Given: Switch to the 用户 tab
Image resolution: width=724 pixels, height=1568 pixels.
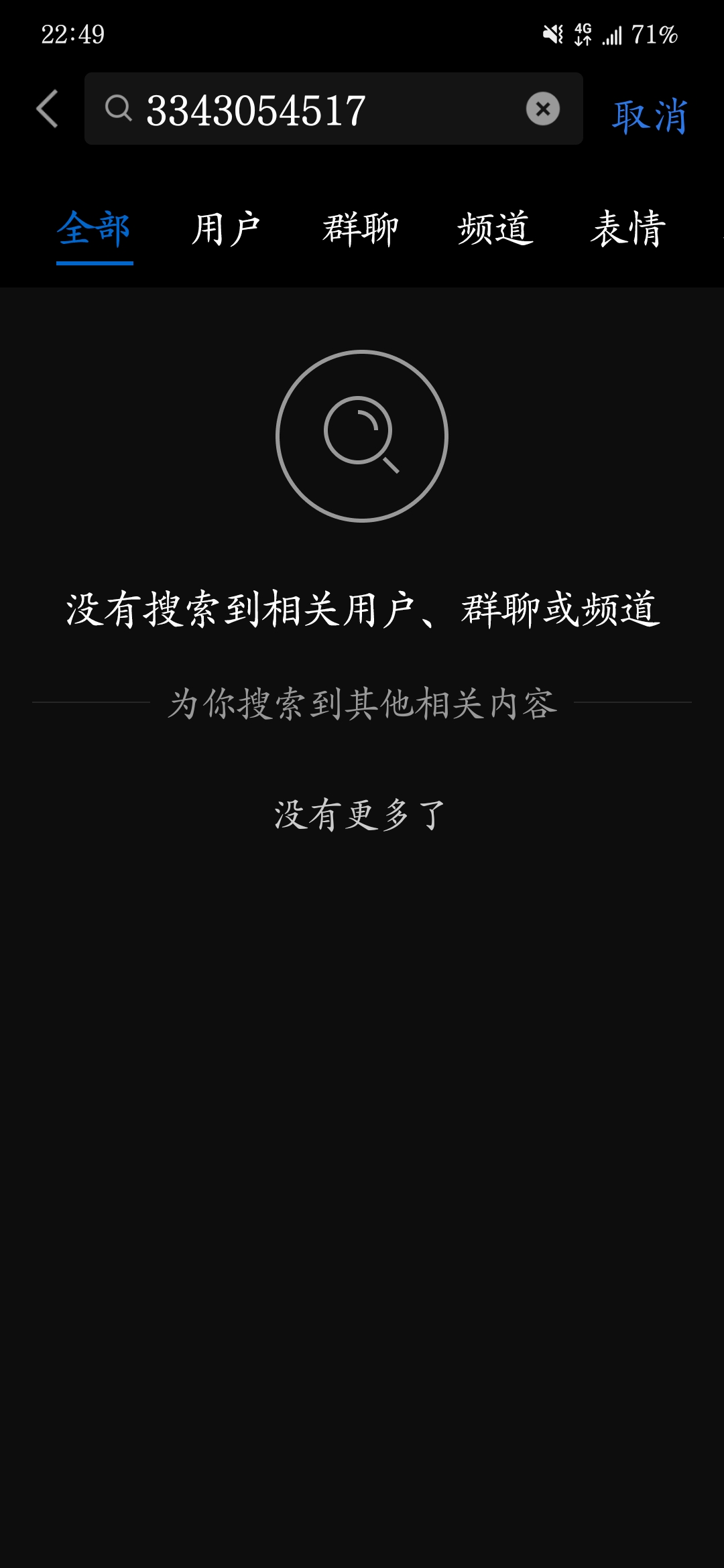Looking at the screenshot, I should [226, 229].
